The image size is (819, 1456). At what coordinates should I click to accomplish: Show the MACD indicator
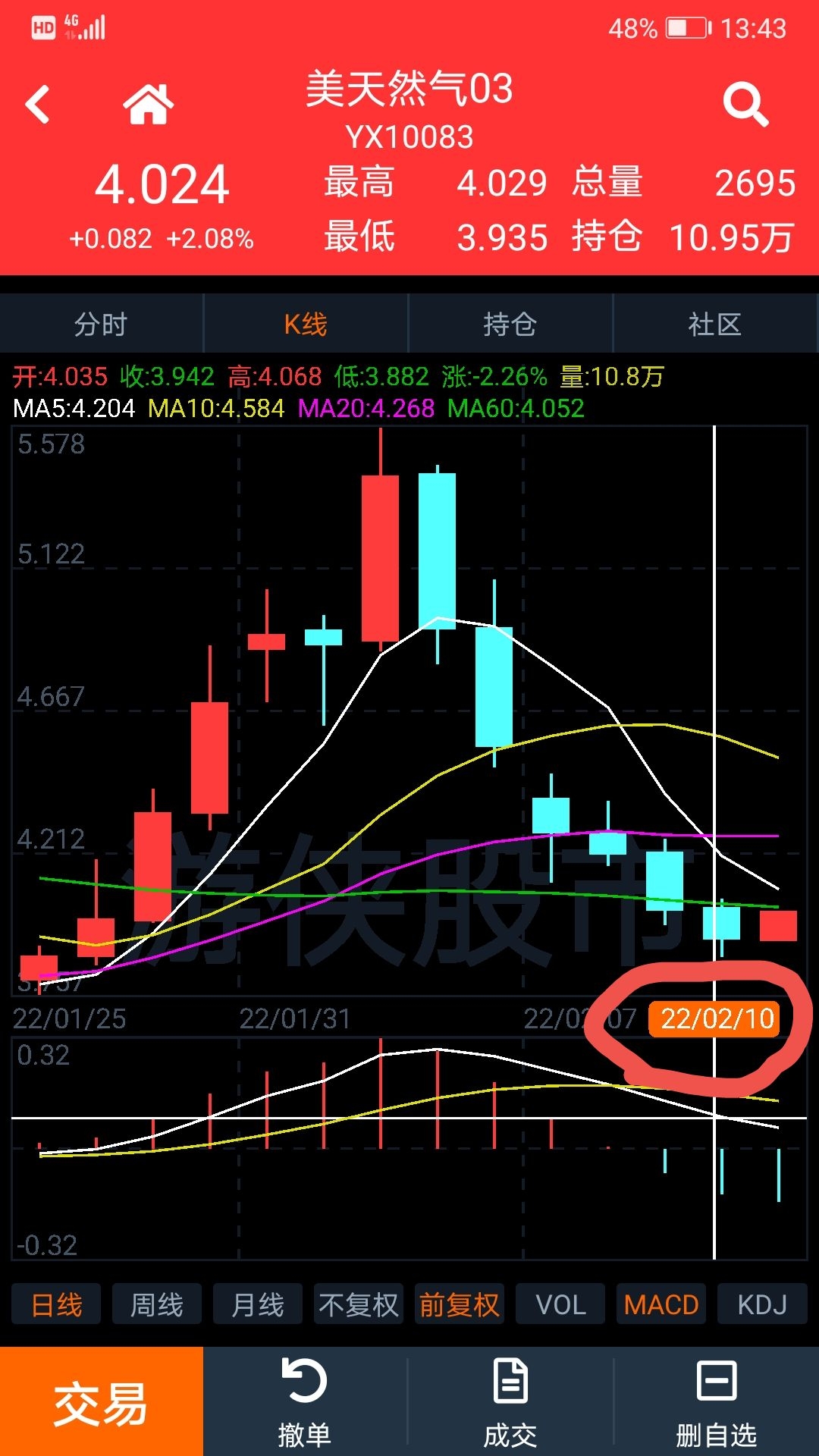pos(661,1304)
